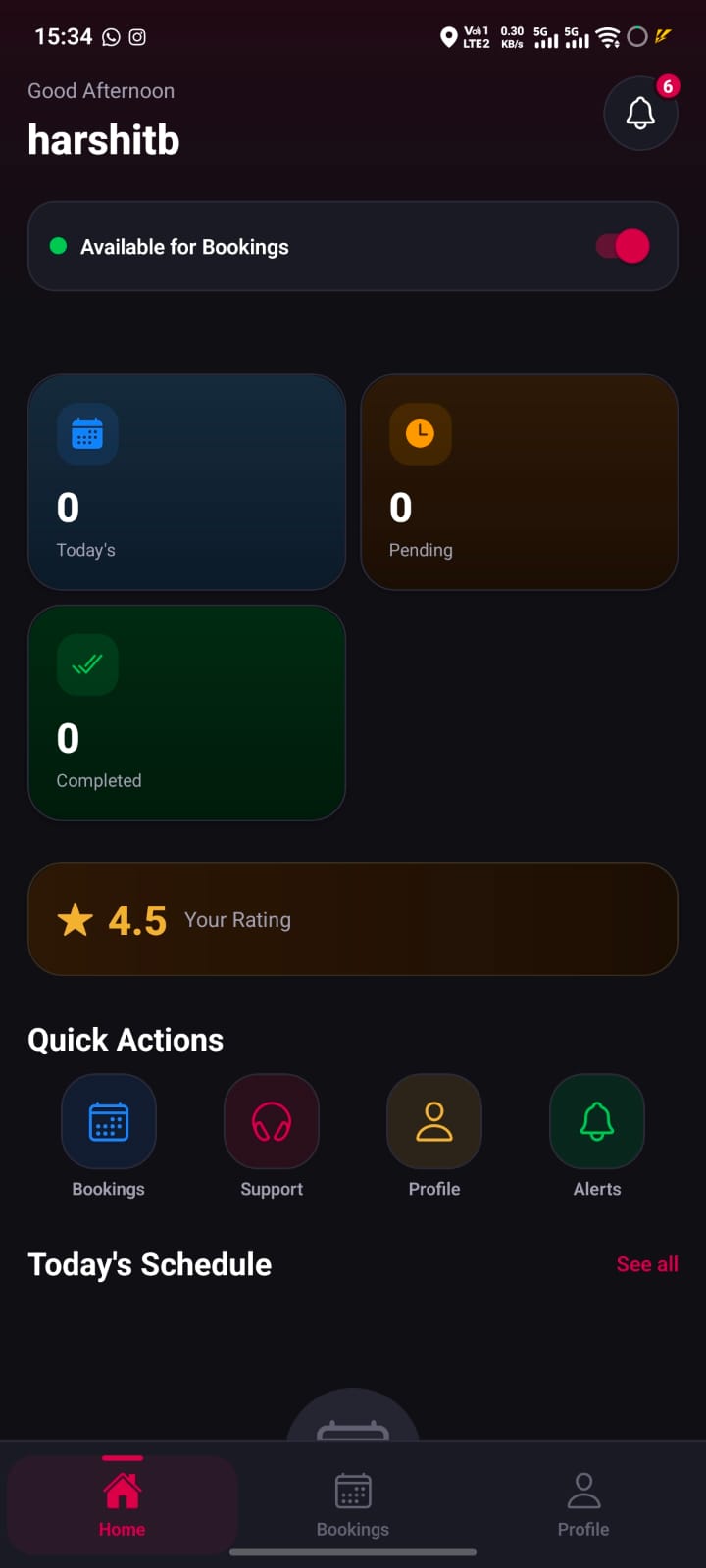706x1568 pixels.
Task: Toggle off Available for Bookings
Action: pyautogui.click(x=623, y=246)
